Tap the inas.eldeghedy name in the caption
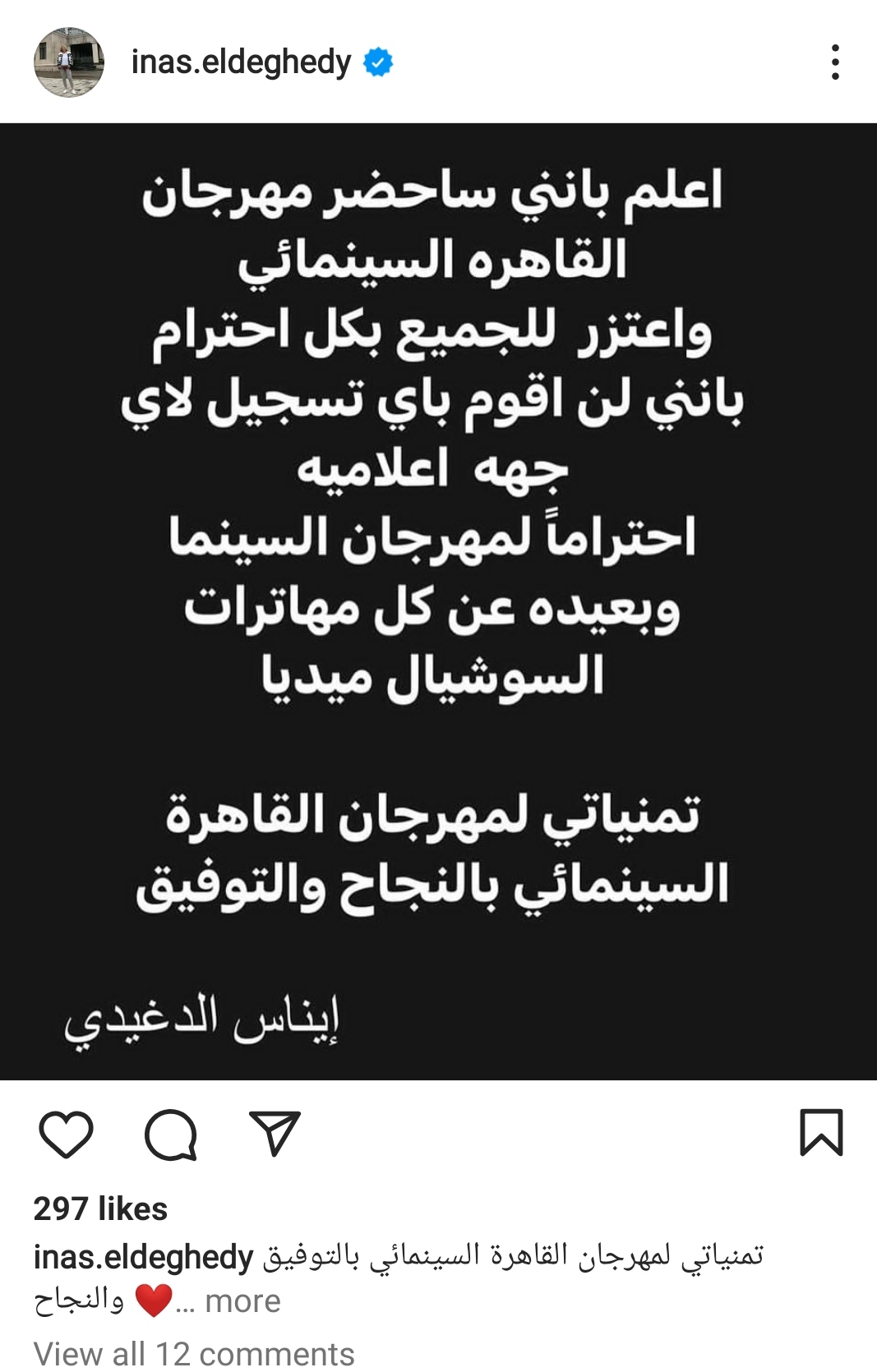This screenshot has height=1372, width=877. 144,1257
